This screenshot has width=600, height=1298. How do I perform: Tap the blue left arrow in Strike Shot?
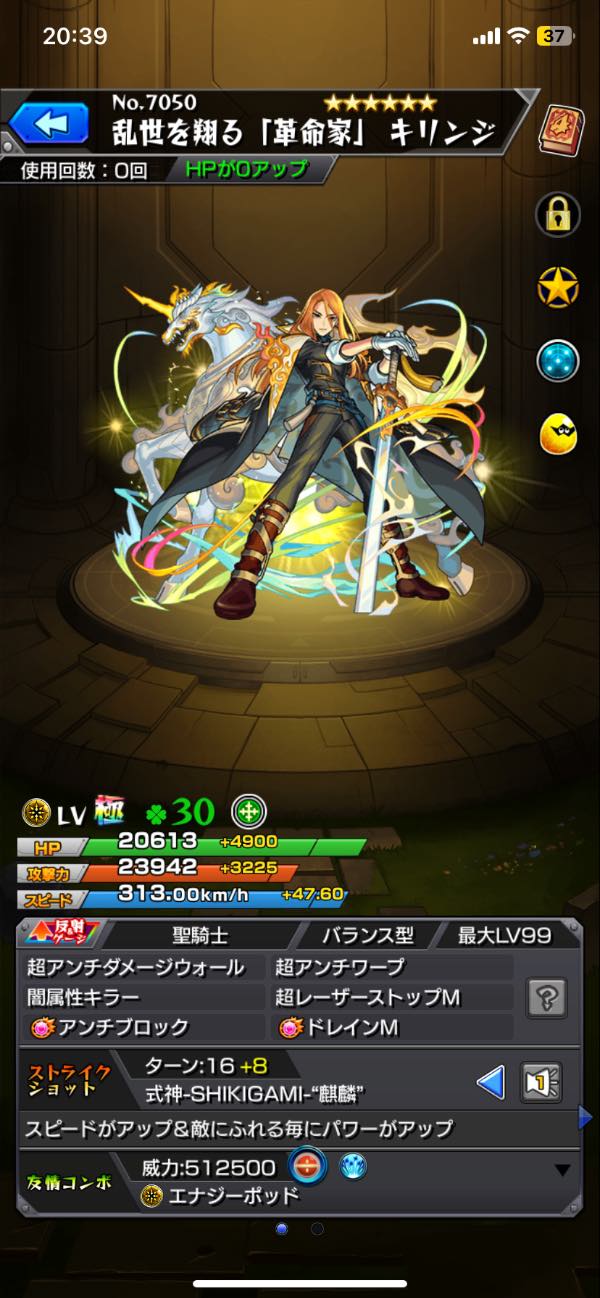point(491,1082)
